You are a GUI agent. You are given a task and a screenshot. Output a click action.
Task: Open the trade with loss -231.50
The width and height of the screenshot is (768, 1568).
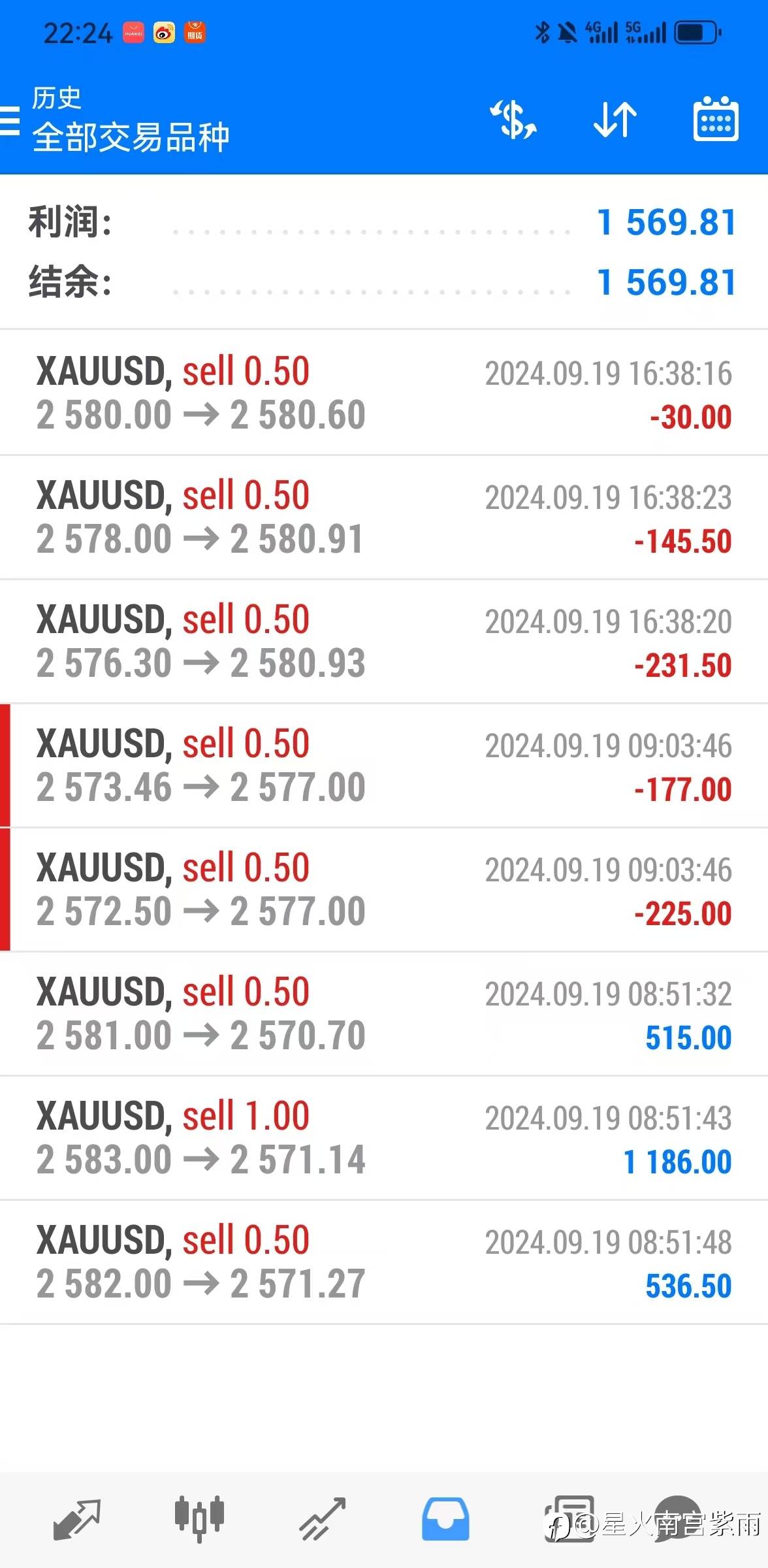point(384,641)
